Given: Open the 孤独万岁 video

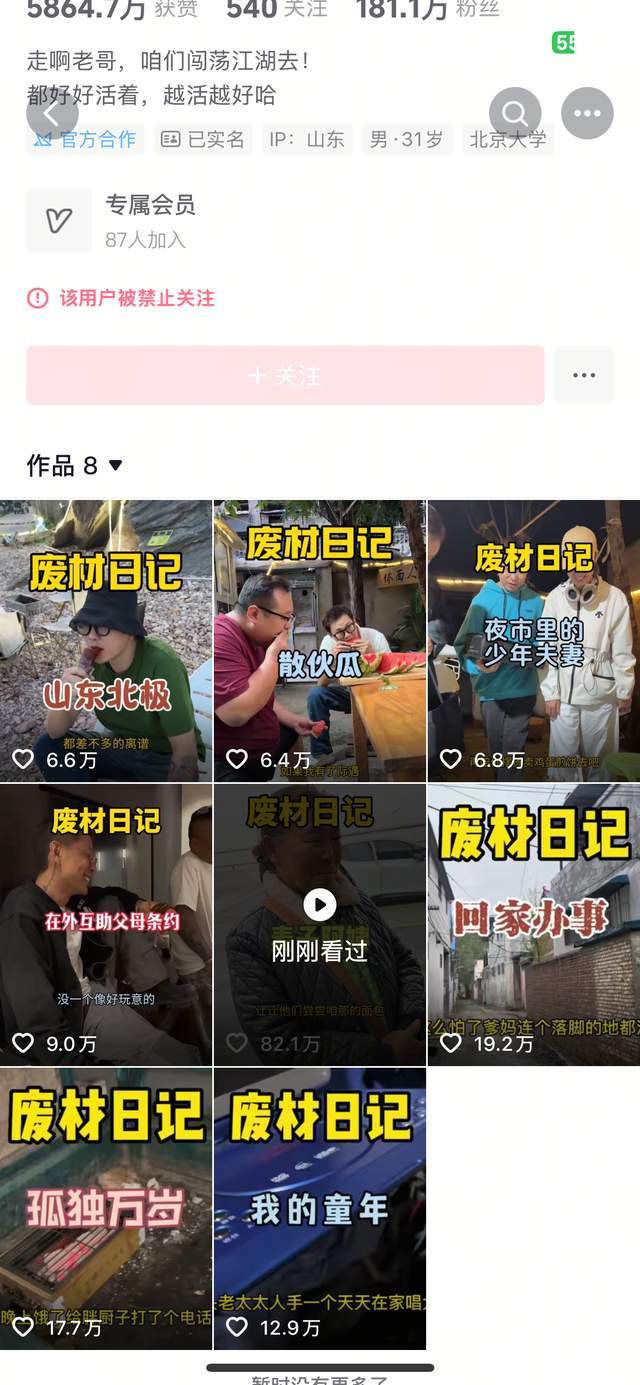Looking at the screenshot, I should [x=106, y=1208].
